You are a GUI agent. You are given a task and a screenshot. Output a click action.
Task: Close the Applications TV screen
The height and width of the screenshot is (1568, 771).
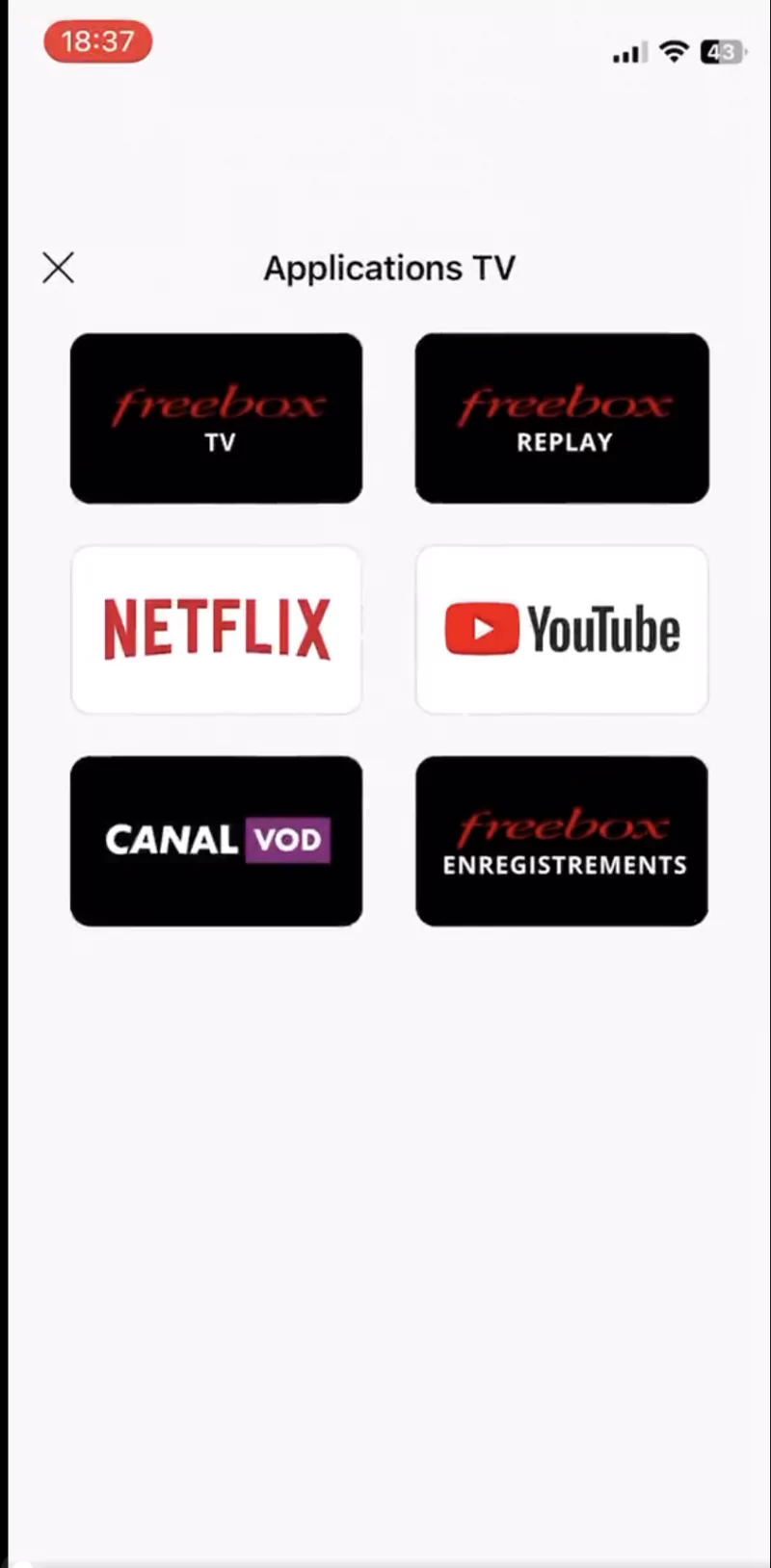click(x=59, y=268)
